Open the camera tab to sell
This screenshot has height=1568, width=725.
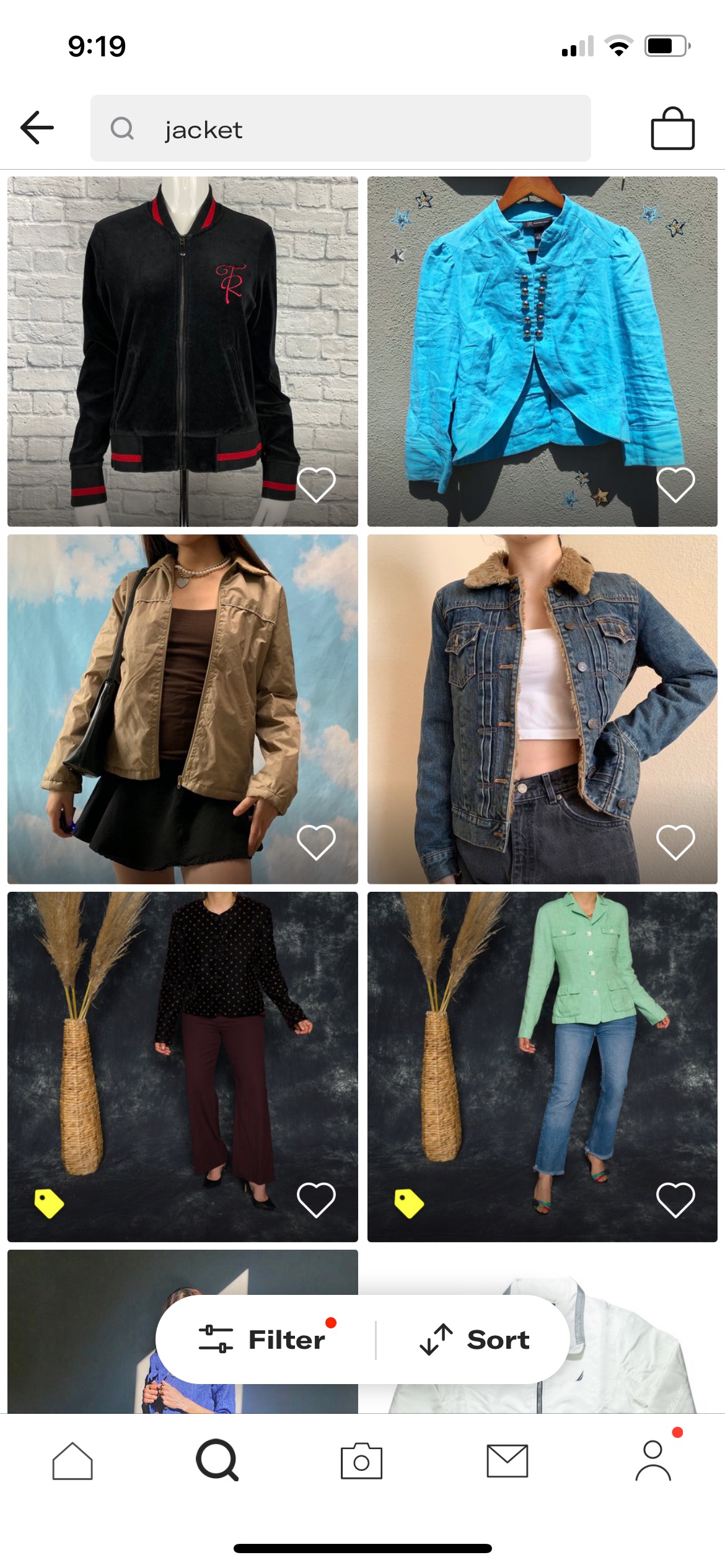[x=361, y=1461]
